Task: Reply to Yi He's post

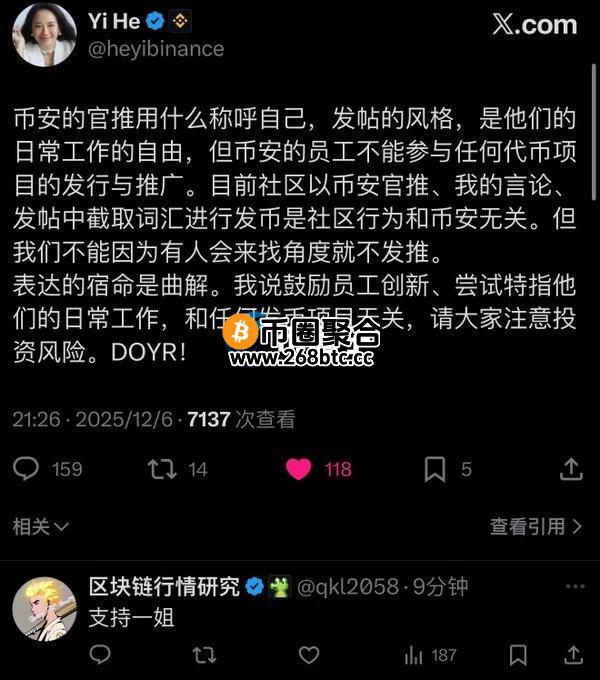Action: click(x=26, y=468)
